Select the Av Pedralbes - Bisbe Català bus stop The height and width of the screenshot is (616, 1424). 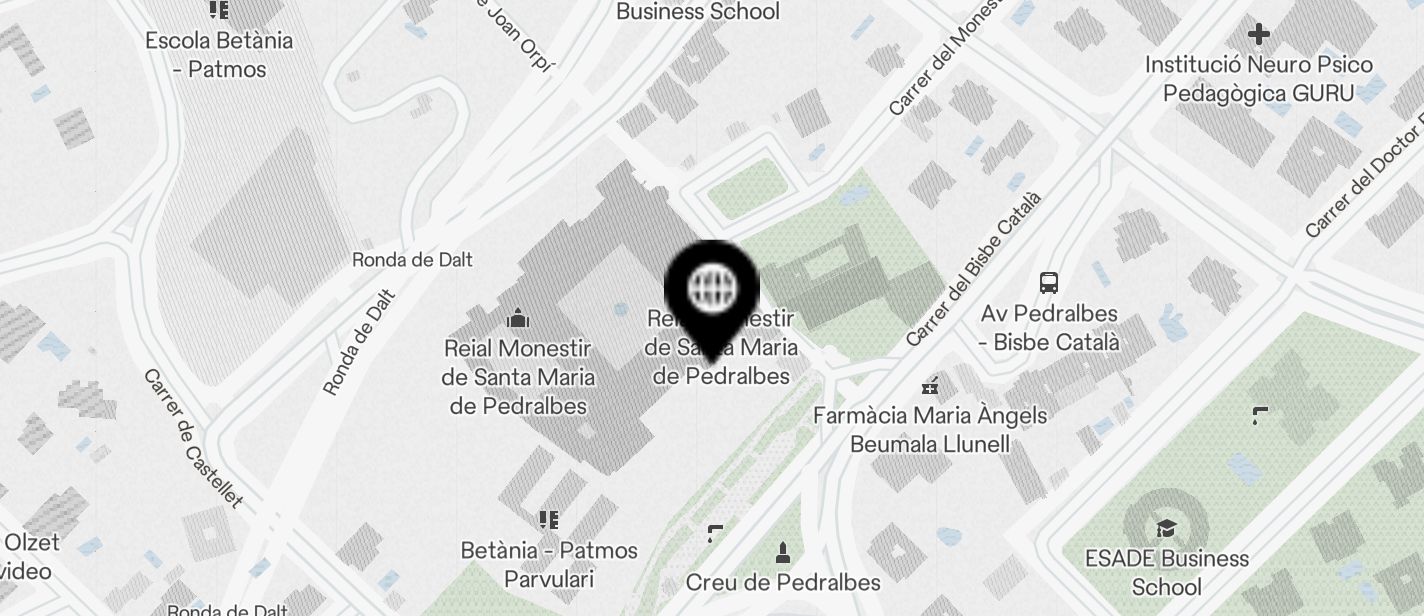[1048, 283]
